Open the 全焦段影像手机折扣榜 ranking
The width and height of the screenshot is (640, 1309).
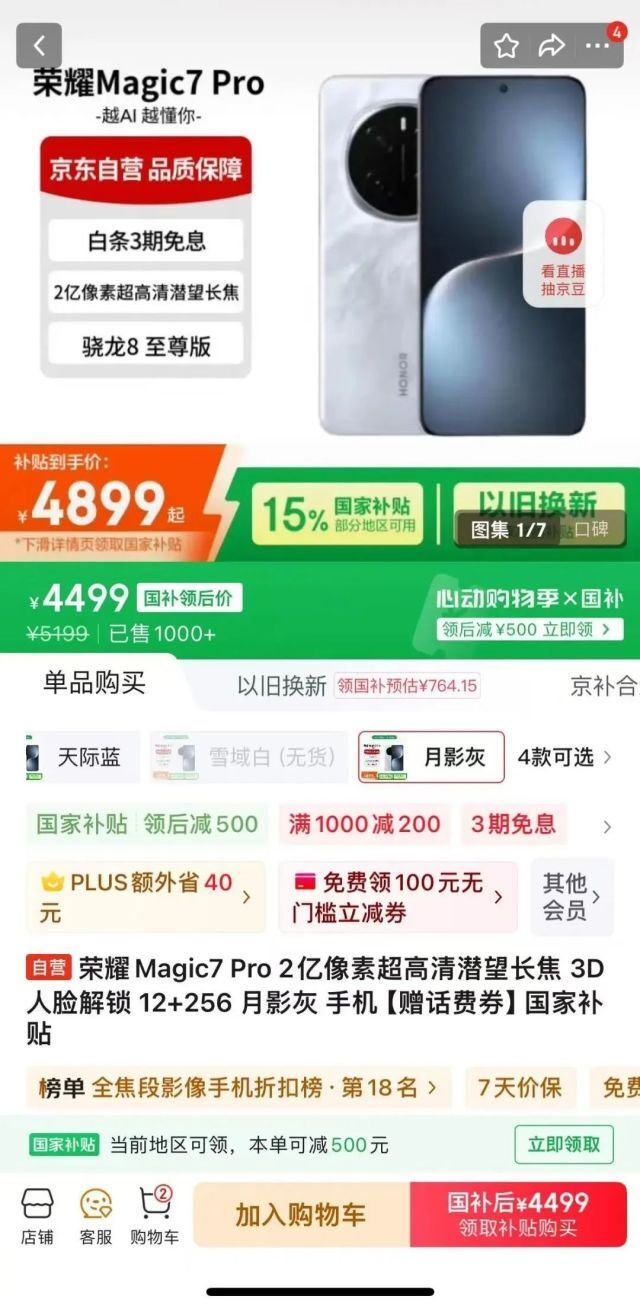pyautogui.click(x=238, y=1087)
